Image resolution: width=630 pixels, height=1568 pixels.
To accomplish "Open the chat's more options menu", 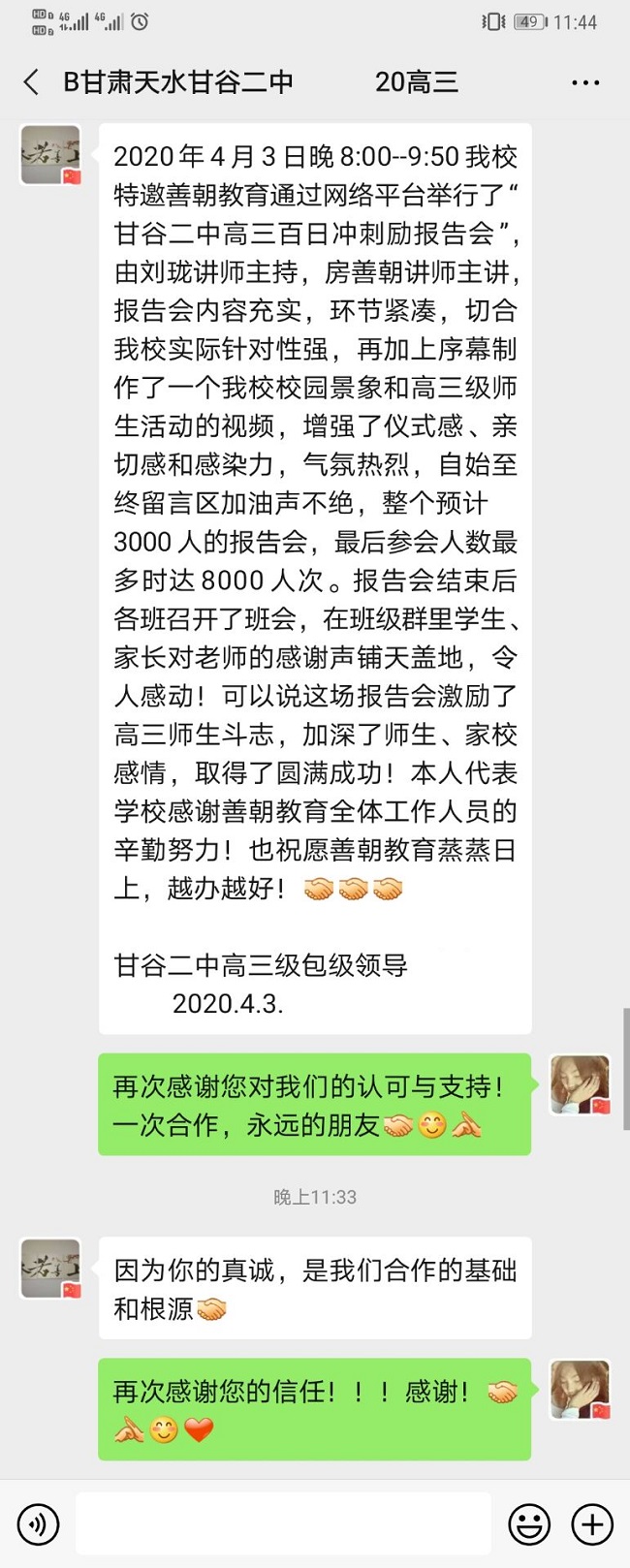I will [x=585, y=83].
